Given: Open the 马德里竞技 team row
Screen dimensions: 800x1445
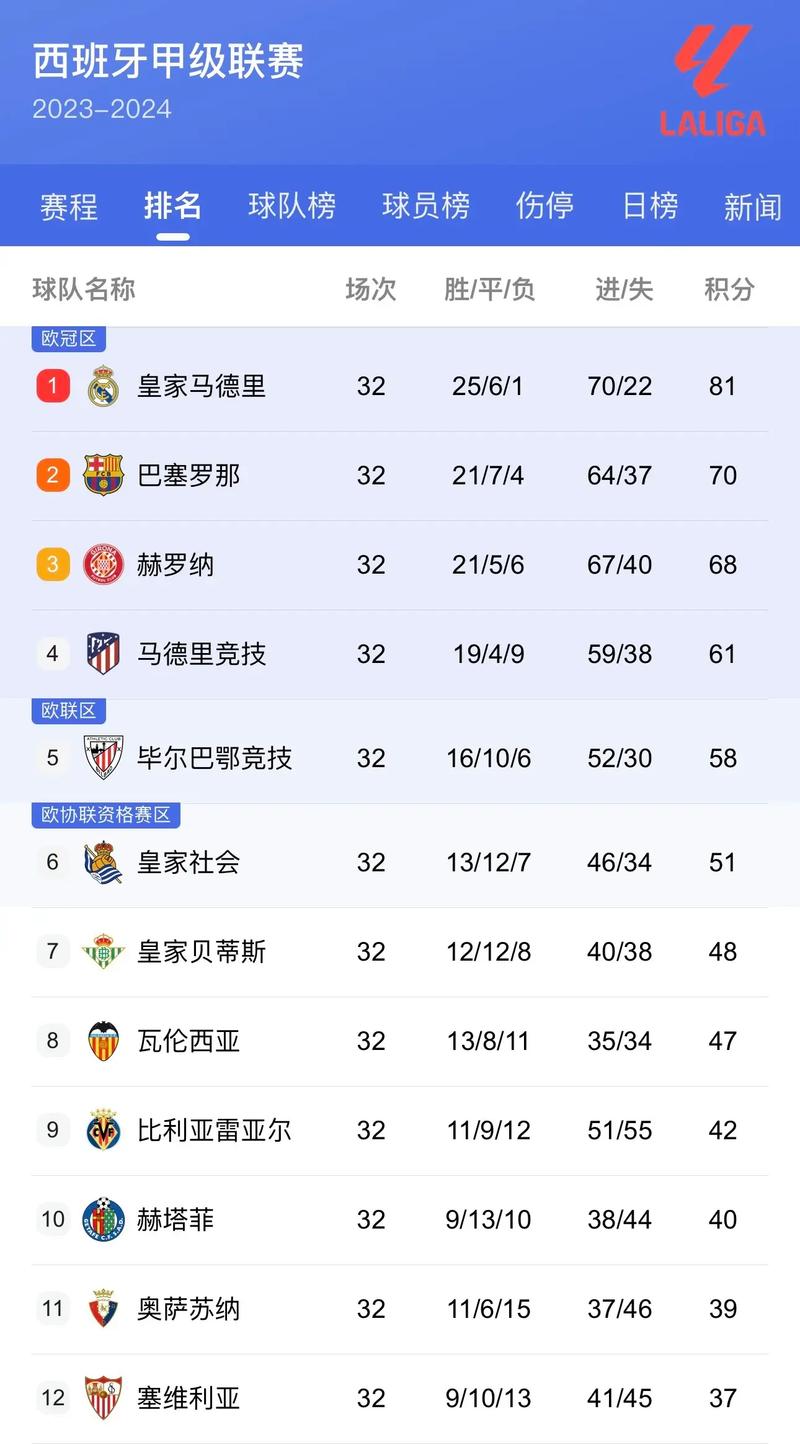Looking at the screenshot, I should coord(400,655).
